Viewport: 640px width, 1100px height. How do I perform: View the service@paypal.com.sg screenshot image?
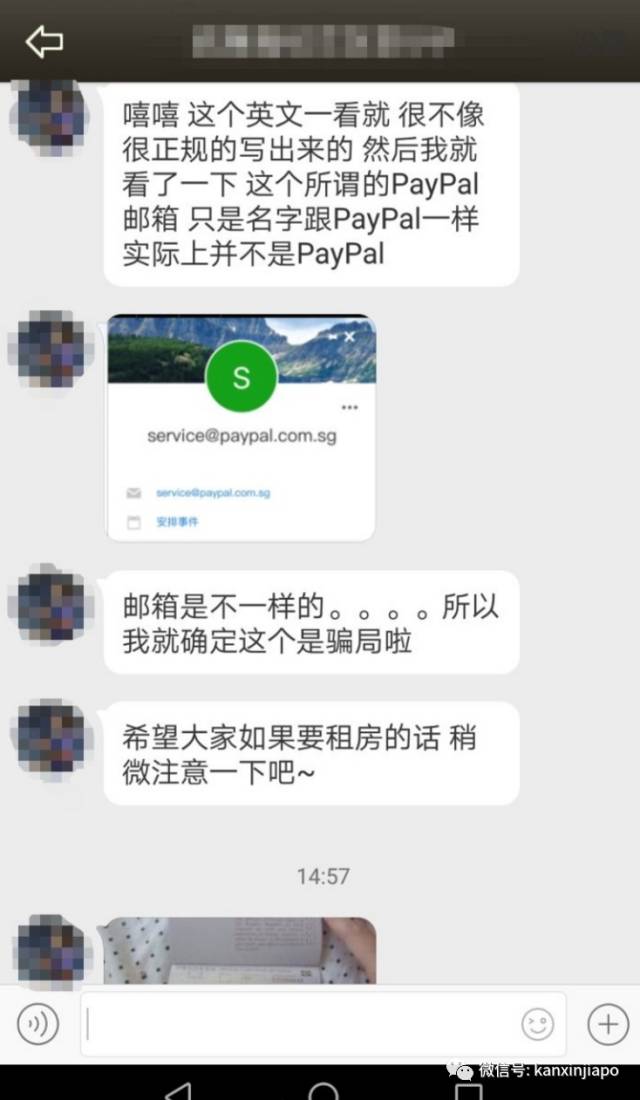(241, 427)
